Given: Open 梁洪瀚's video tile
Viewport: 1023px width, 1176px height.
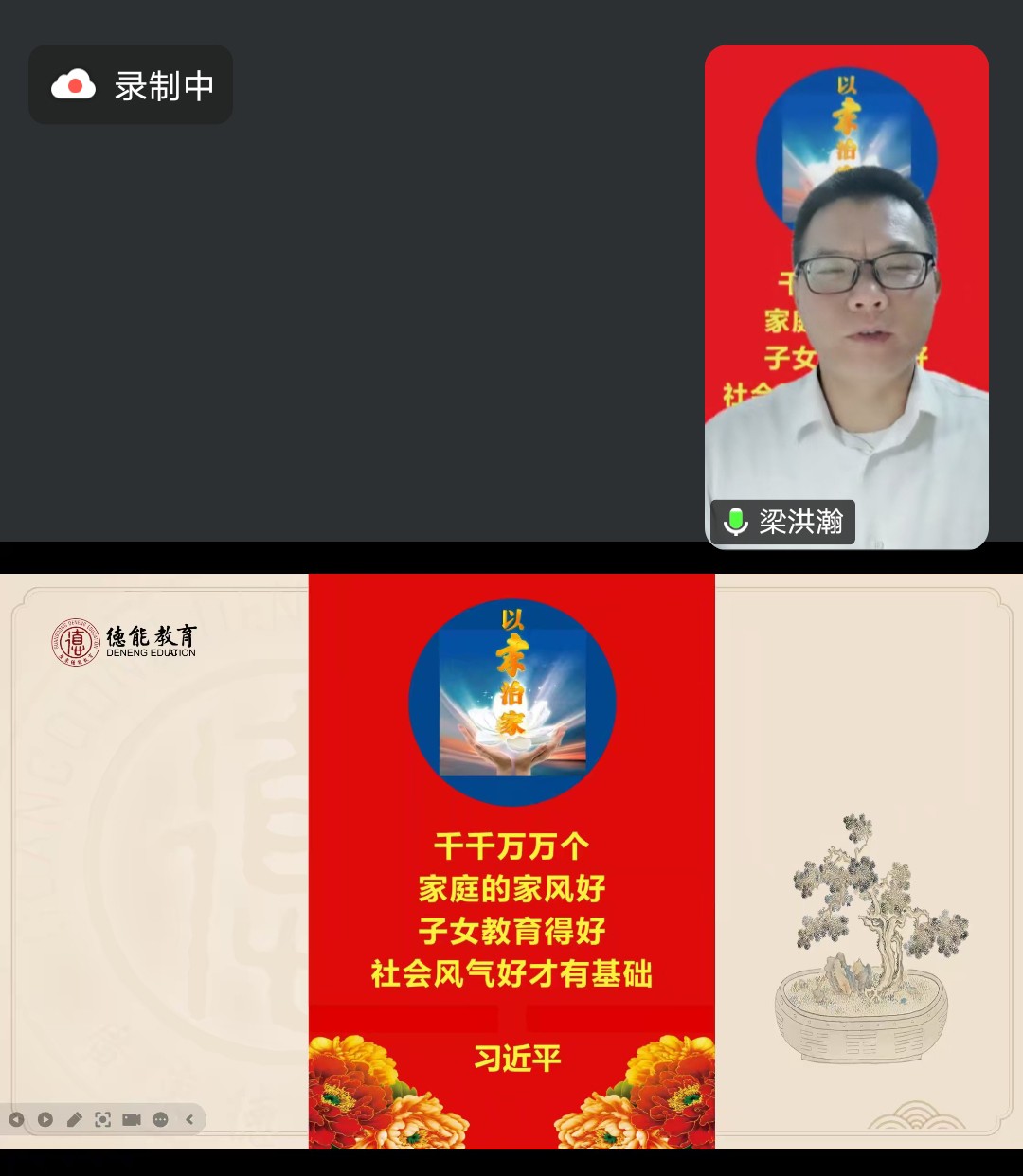Looking at the screenshot, I should 846,296.
